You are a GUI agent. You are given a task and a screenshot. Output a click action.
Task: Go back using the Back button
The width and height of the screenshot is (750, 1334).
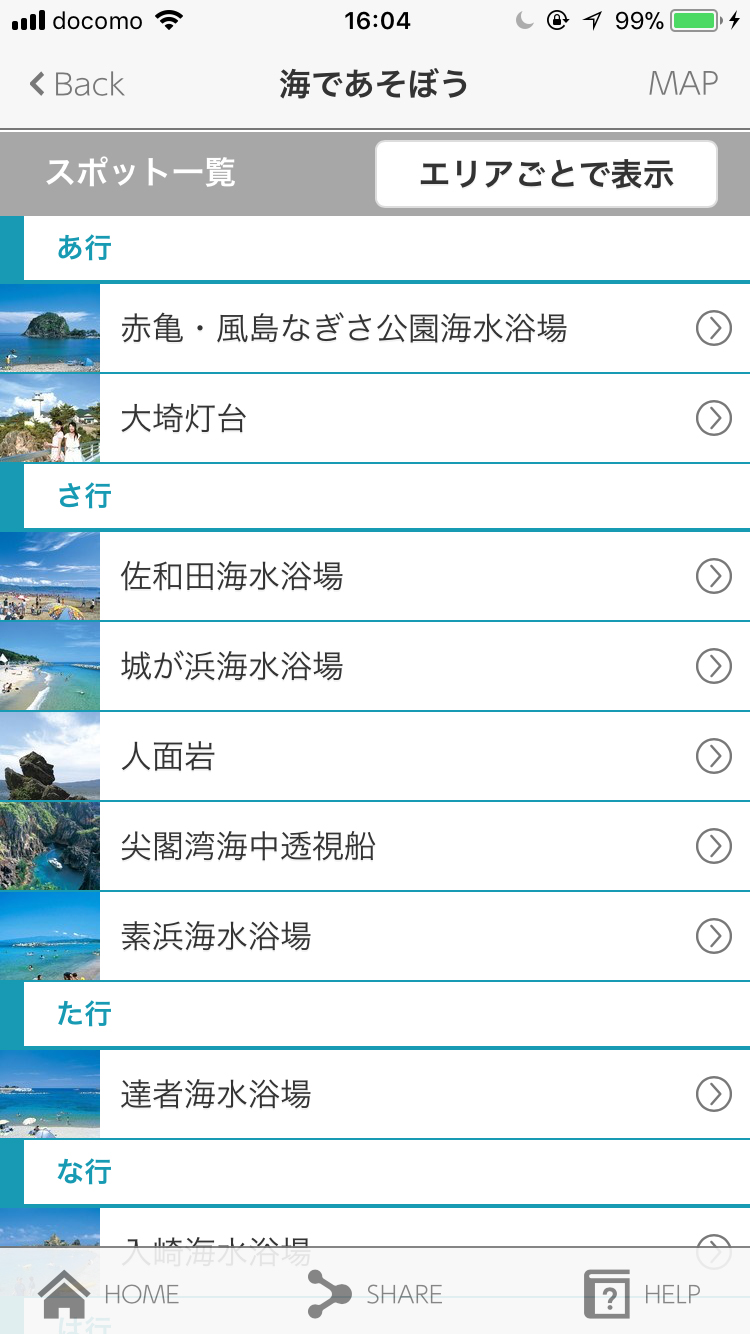coord(77,84)
